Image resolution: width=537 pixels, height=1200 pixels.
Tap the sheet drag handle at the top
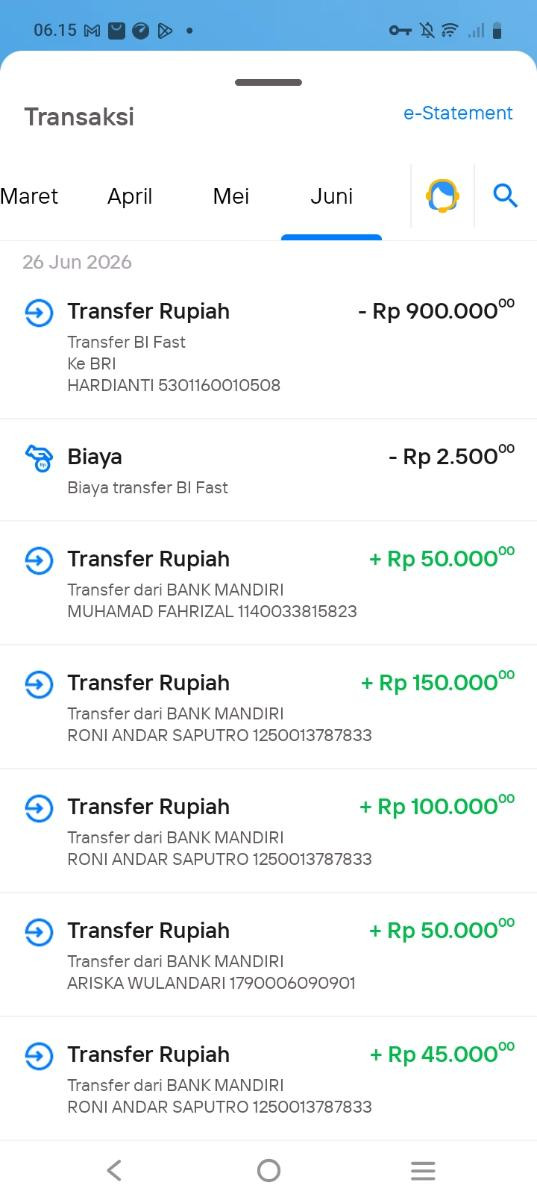click(x=268, y=82)
